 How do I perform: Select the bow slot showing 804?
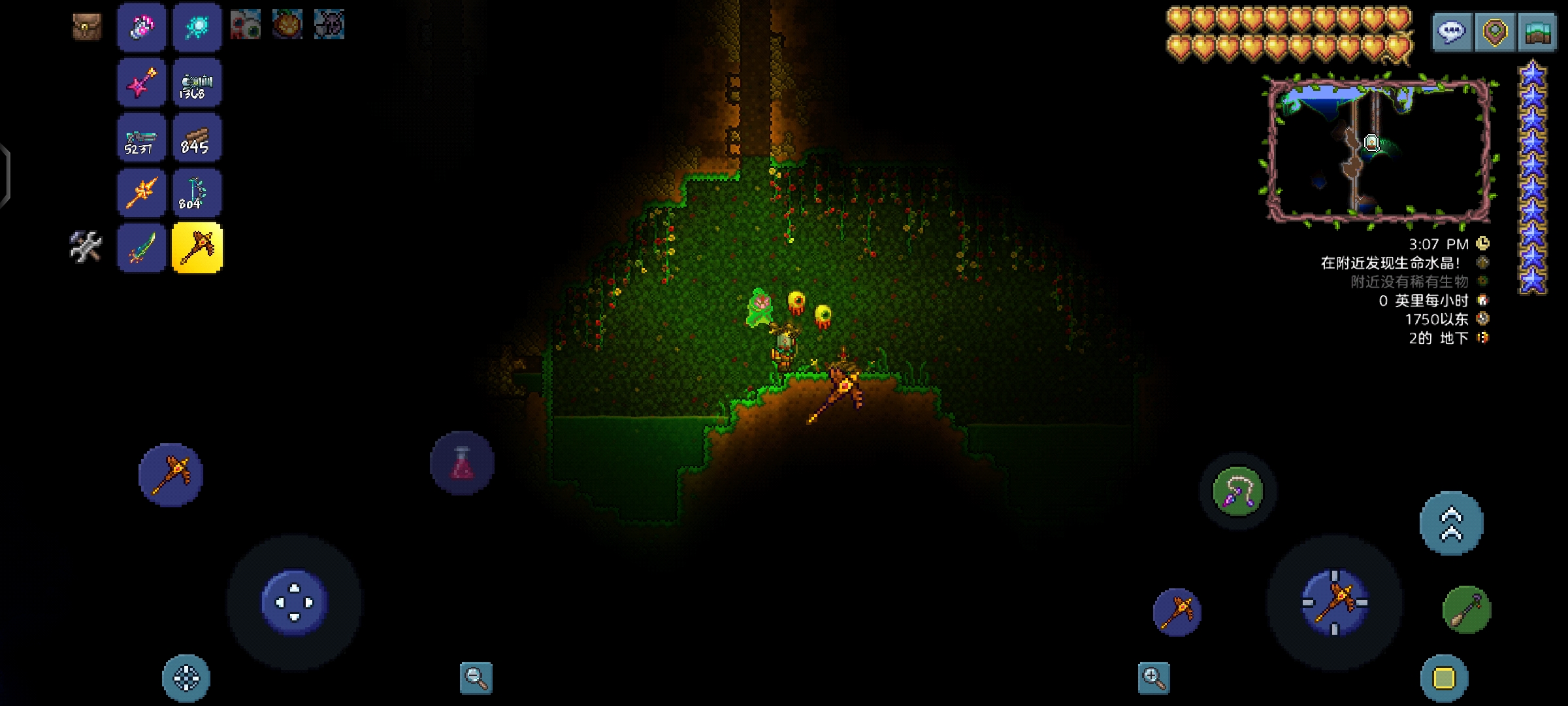click(x=197, y=193)
